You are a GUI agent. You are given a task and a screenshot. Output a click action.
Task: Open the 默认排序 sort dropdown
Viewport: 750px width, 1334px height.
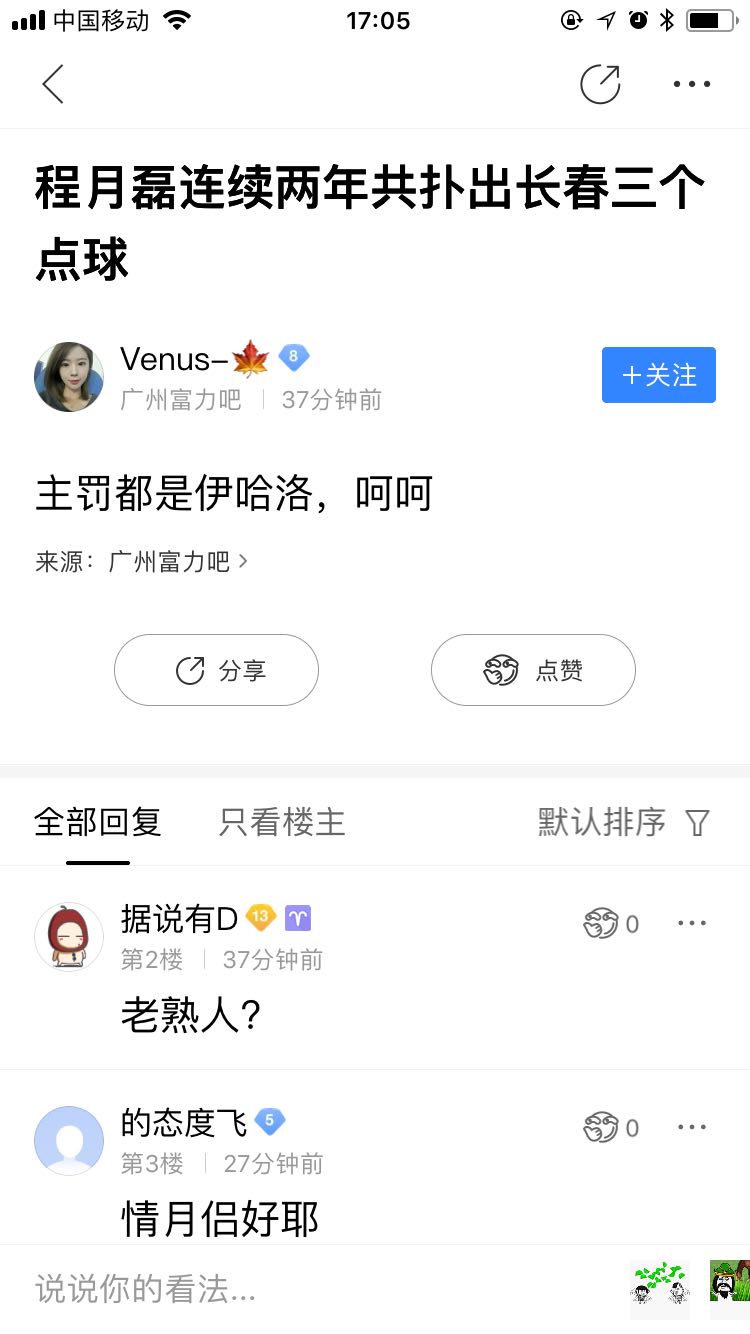pos(622,822)
